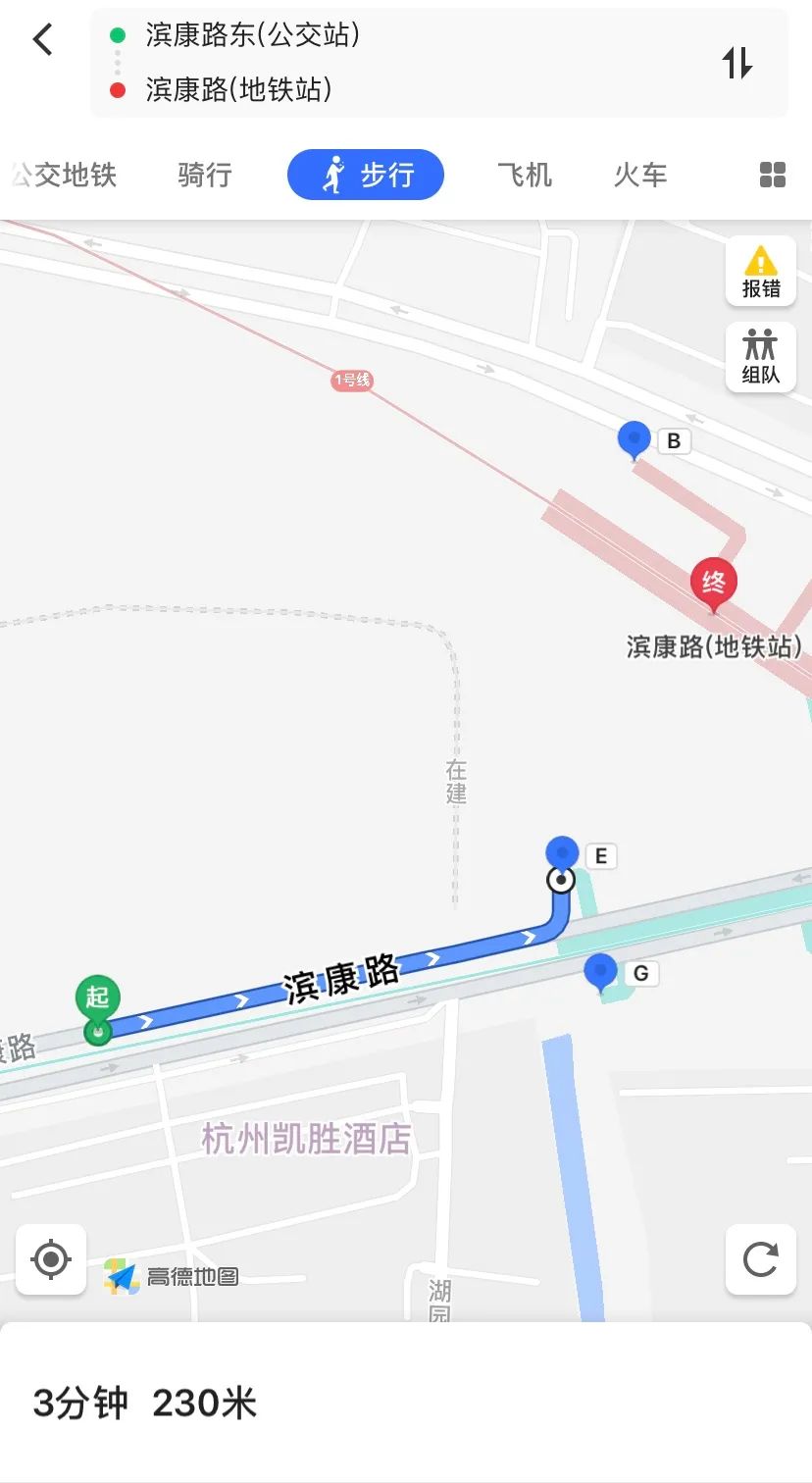The height and width of the screenshot is (1483, 812).
Task: Tap the subway exit B marker
Action: coord(634,438)
